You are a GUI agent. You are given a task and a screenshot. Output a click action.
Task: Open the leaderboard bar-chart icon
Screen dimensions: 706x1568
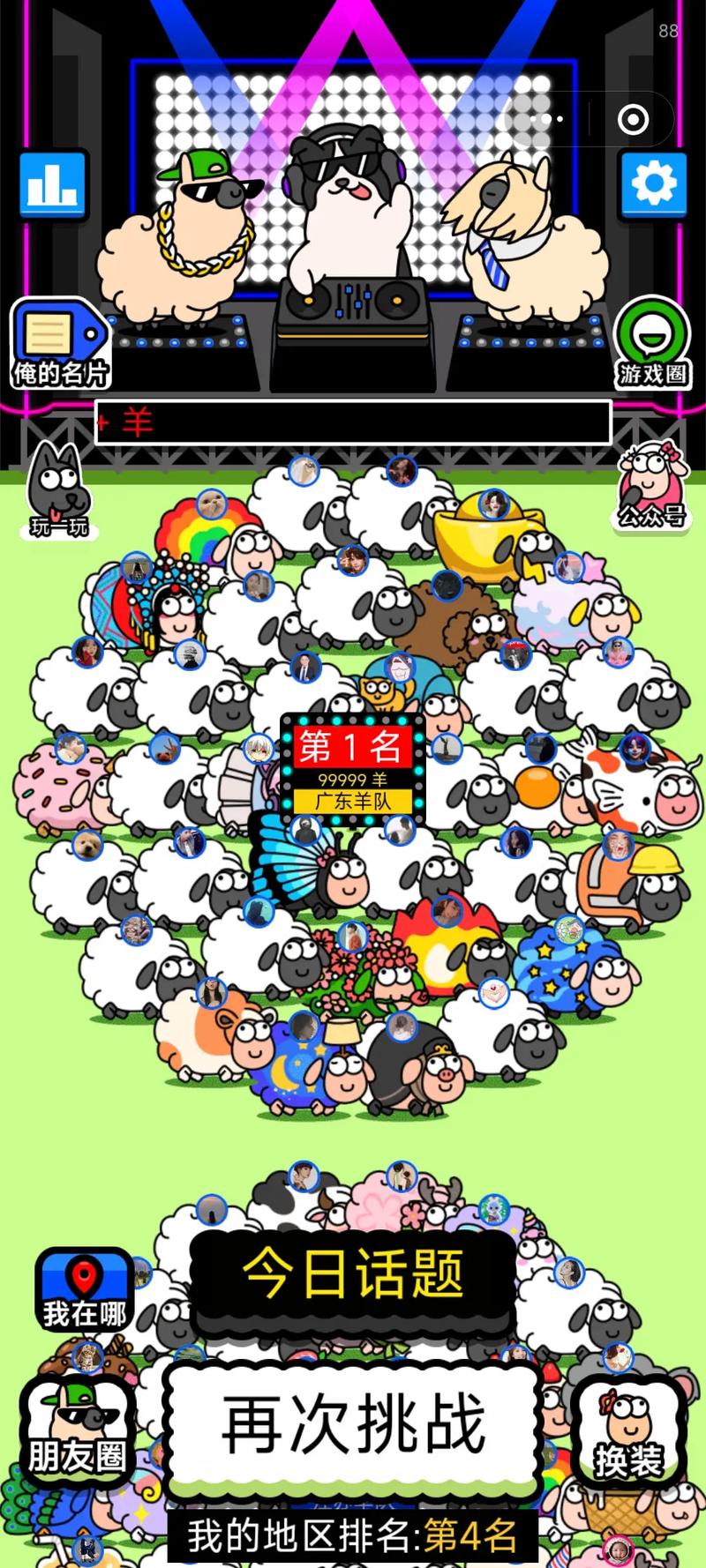click(x=53, y=184)
